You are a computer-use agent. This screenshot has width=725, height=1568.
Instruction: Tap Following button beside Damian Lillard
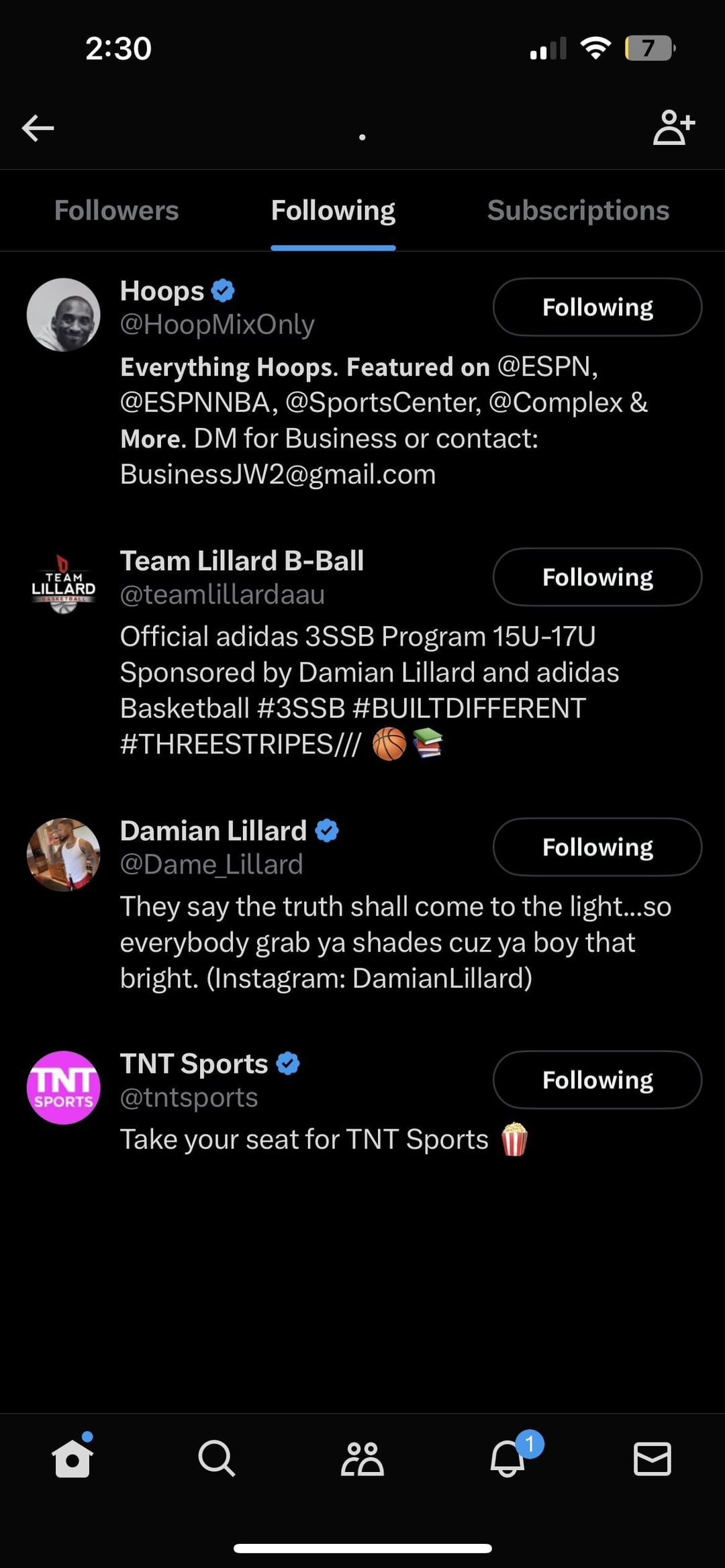pyautogui.click(x=597, y=847)
